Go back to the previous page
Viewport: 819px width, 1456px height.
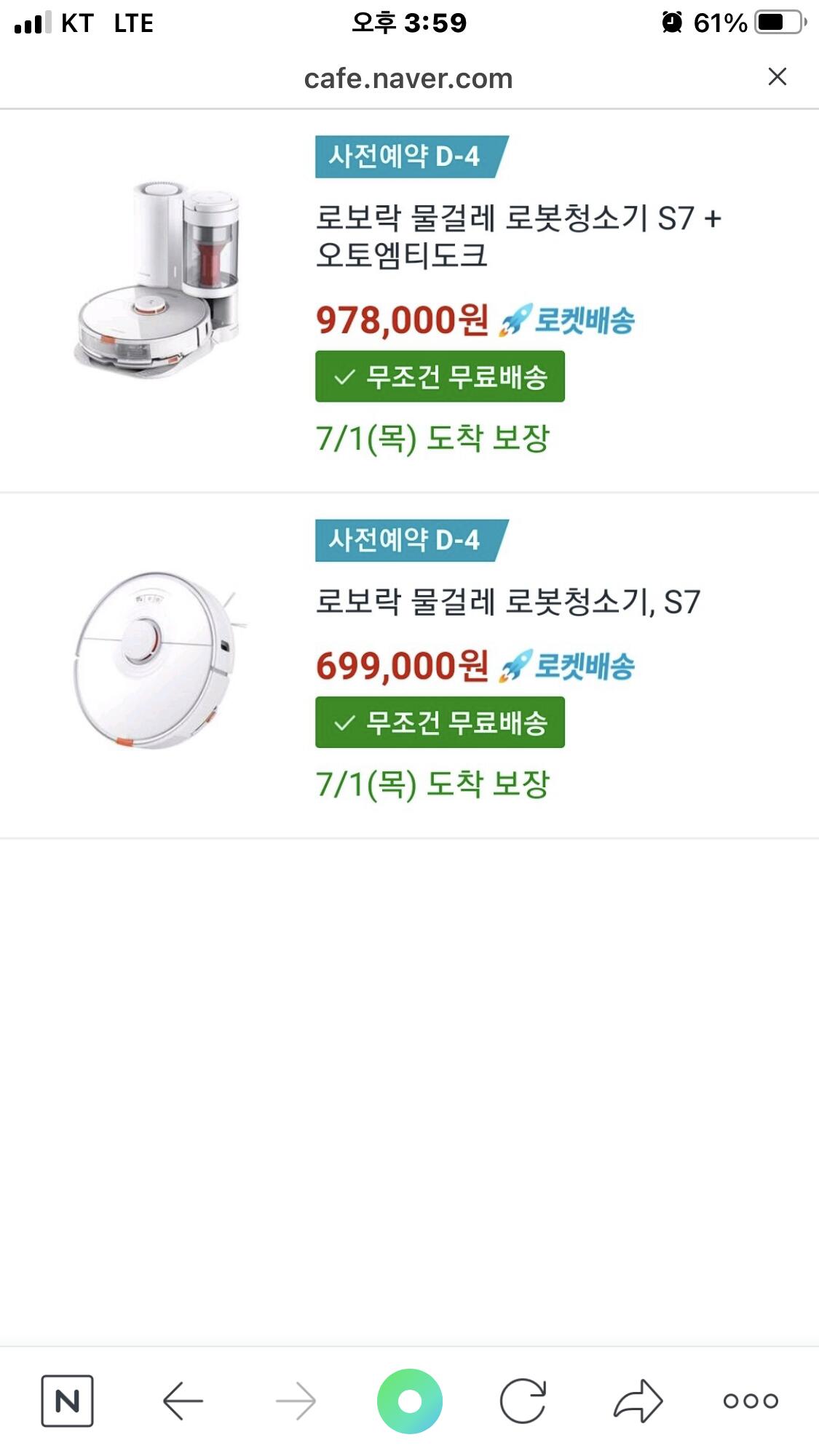[182, 1401]
